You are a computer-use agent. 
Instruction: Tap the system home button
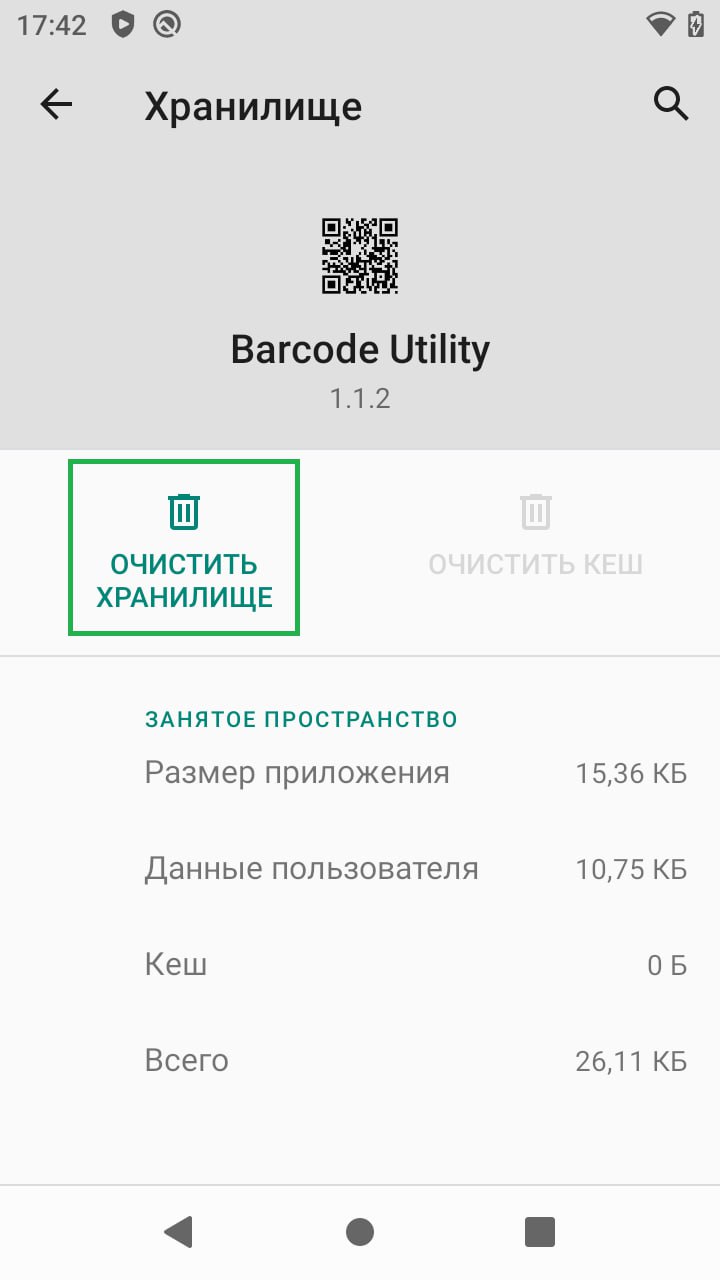point(360,1231)
